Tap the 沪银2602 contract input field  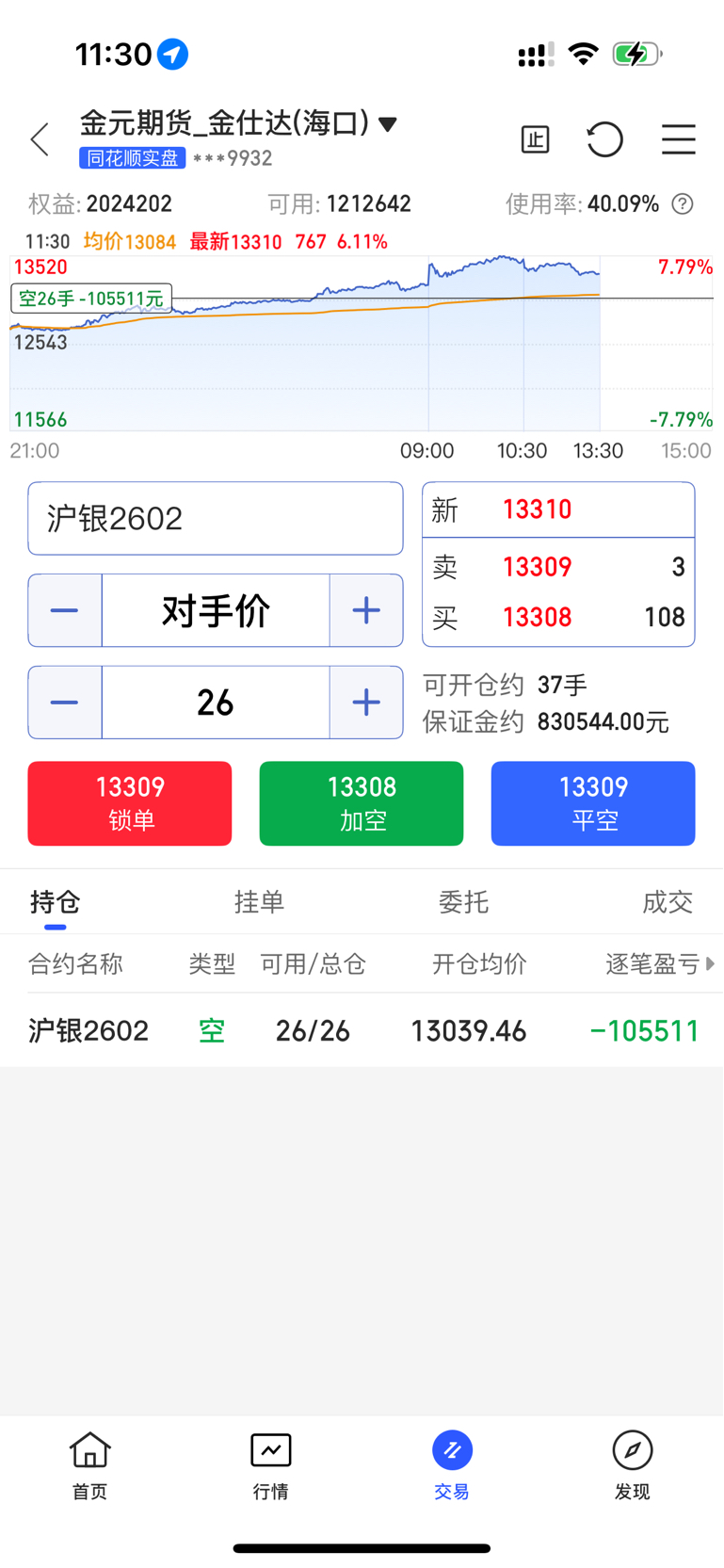(x=215, y=518)
